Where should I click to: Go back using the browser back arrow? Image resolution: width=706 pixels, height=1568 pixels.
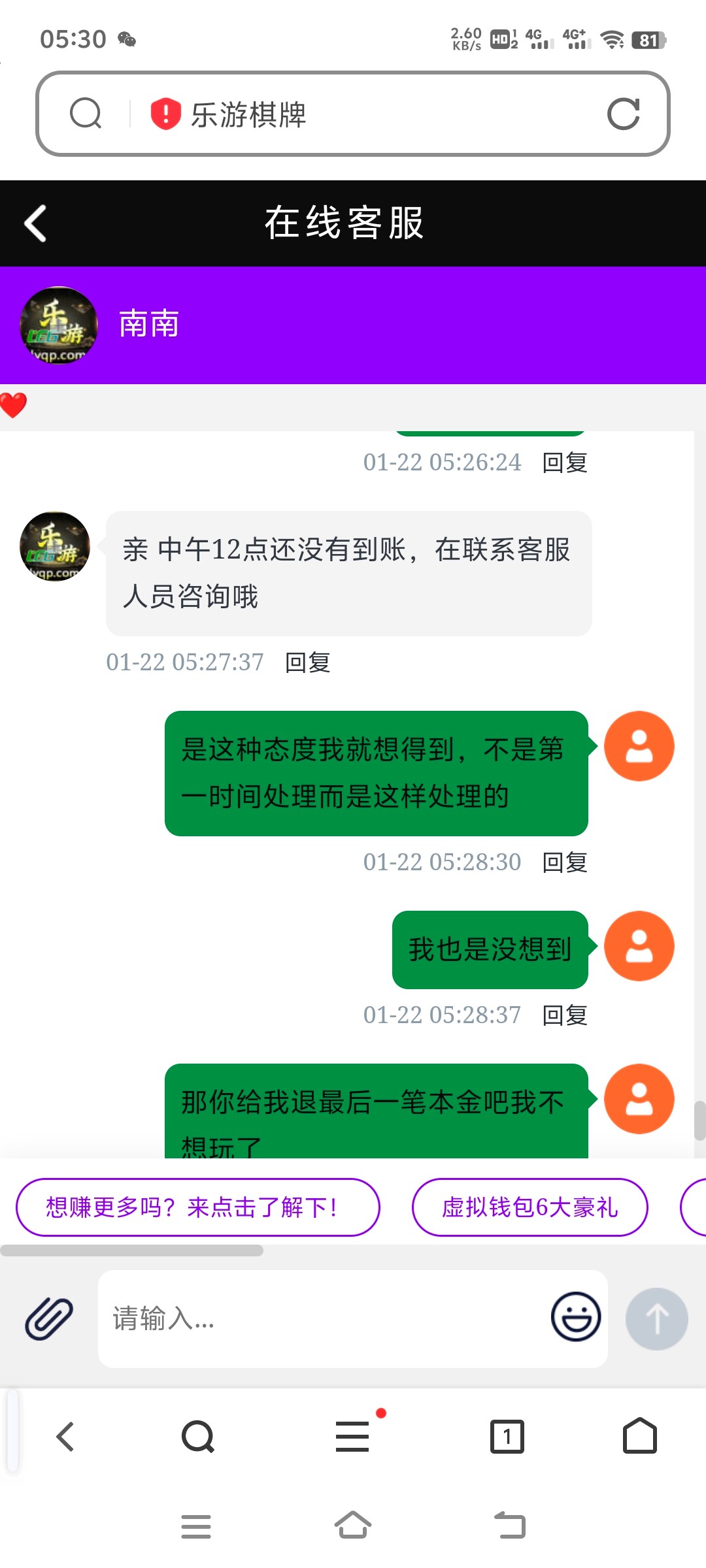(x=65, y=1437)
